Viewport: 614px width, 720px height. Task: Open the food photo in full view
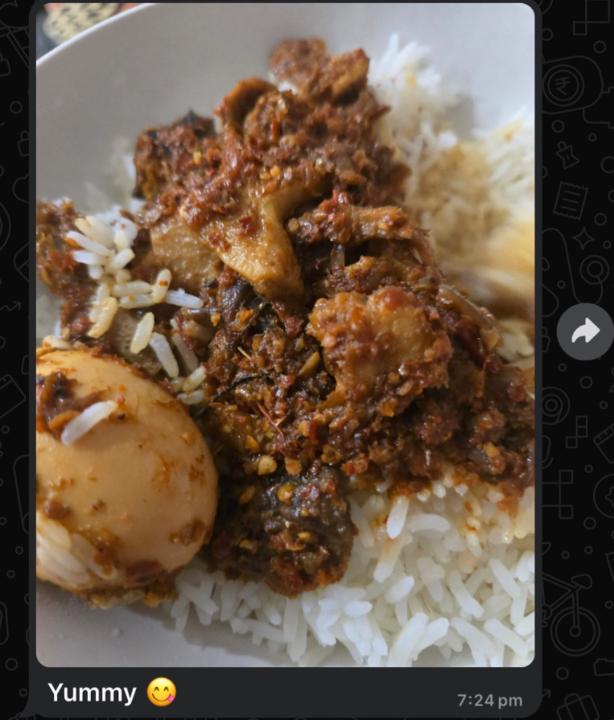pyautogui.click(x=285, y=335)
